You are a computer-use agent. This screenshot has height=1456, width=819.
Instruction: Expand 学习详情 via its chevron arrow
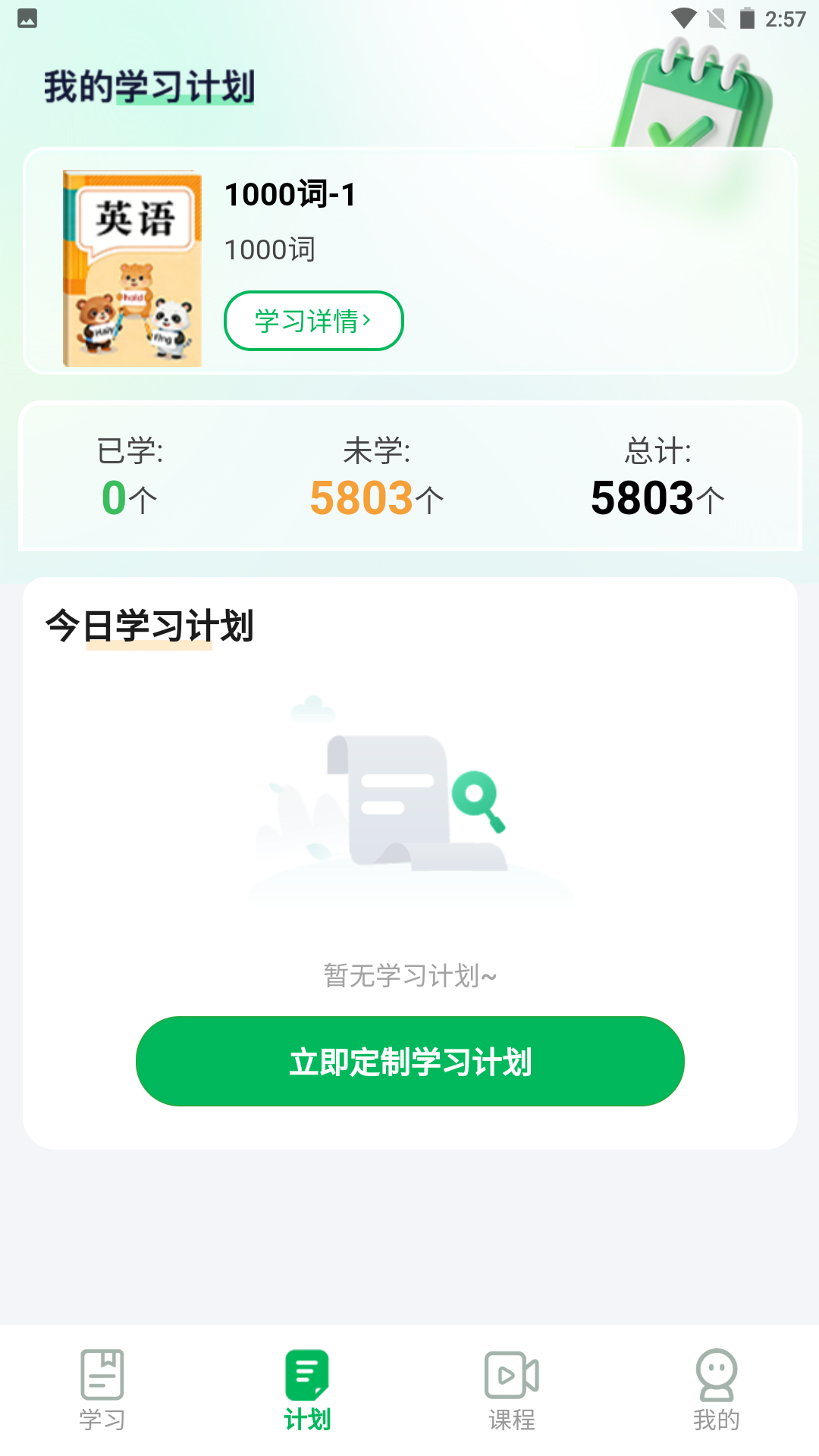click(x=369, y=321)
